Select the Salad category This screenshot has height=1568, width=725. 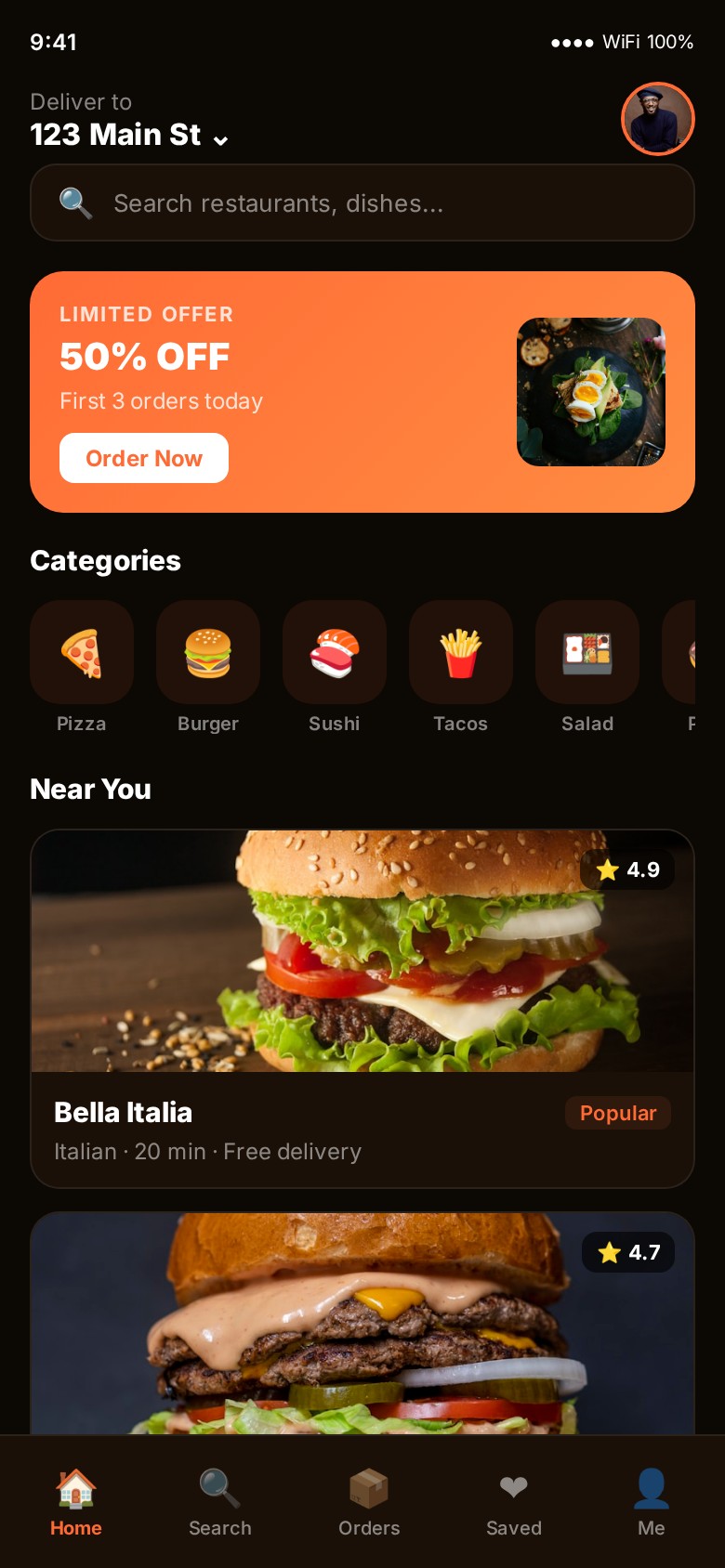pos(587,653)
